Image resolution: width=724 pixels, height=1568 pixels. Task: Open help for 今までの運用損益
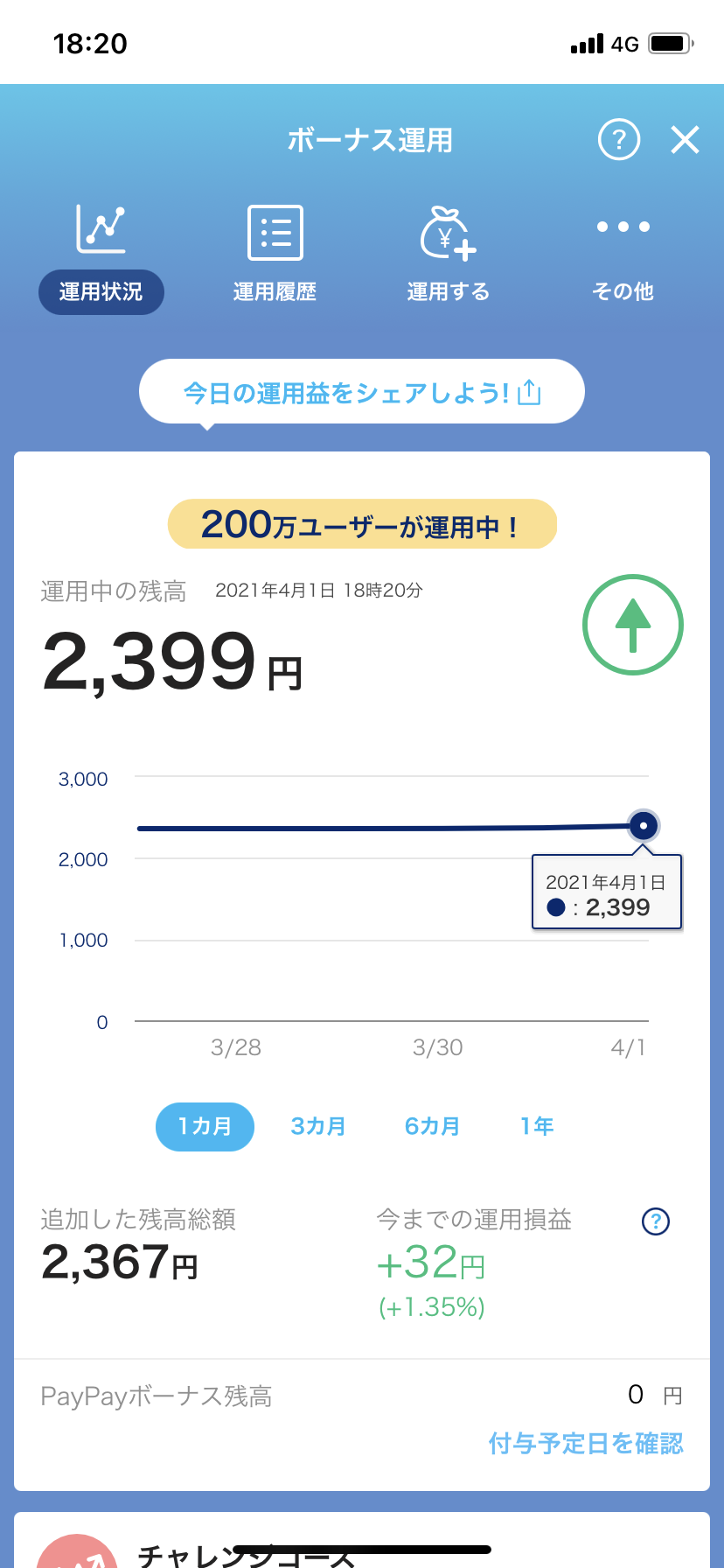[656, 1221]
